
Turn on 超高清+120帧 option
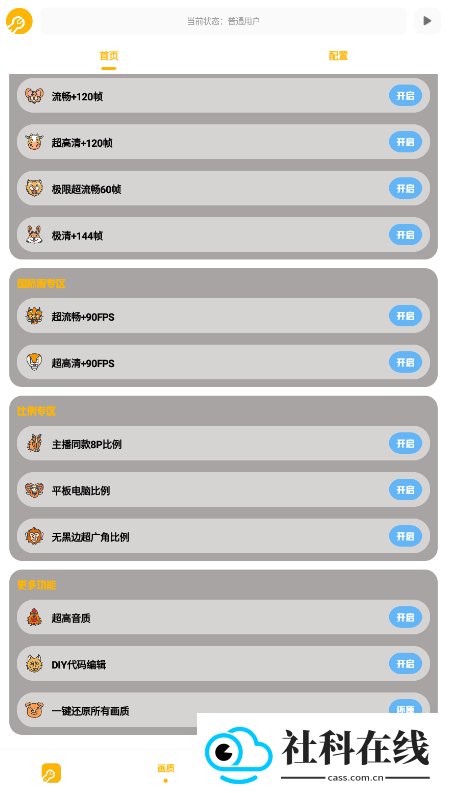[406, 142]
